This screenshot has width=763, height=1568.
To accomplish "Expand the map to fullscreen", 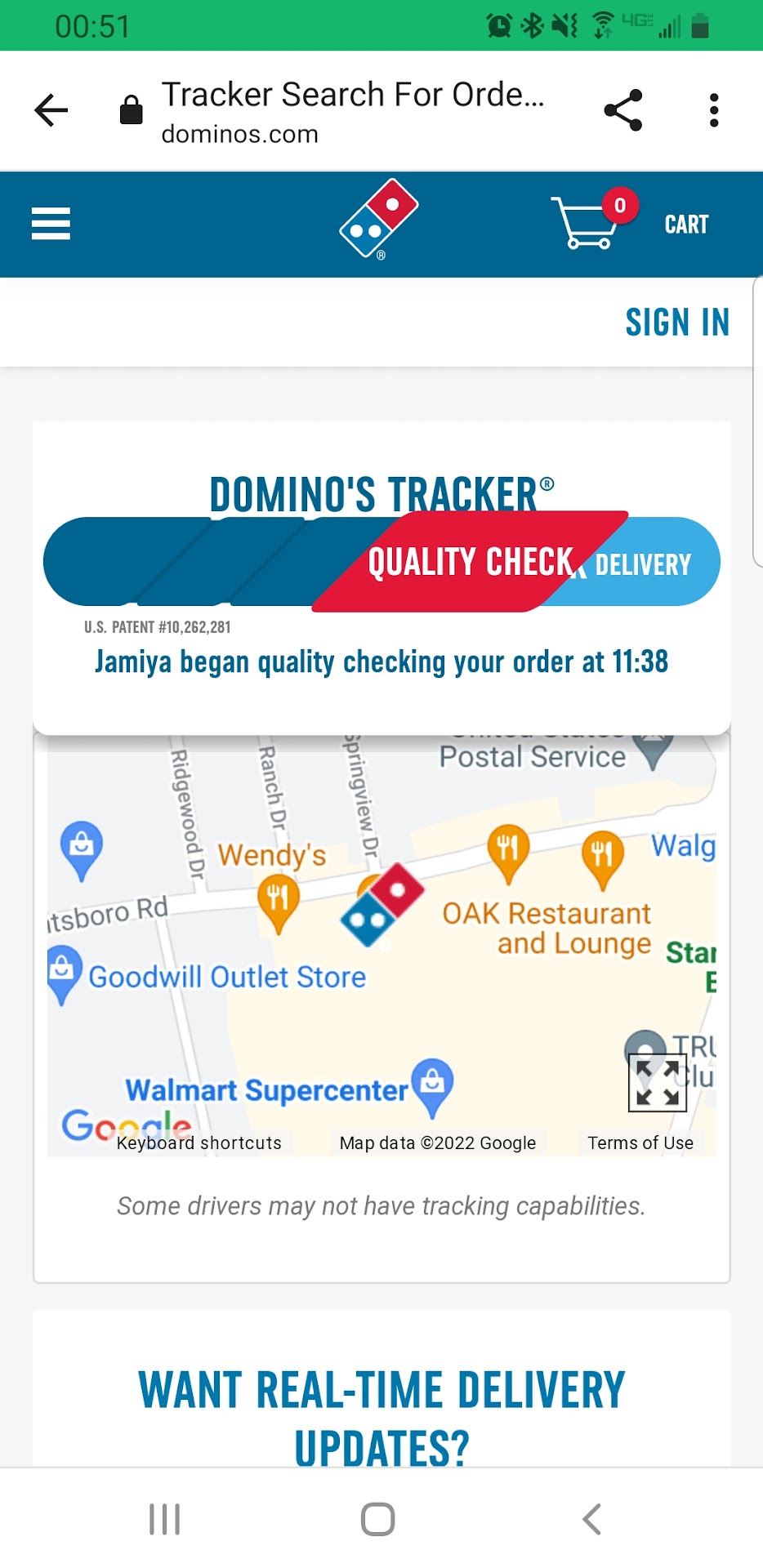I will [657, 1083].
